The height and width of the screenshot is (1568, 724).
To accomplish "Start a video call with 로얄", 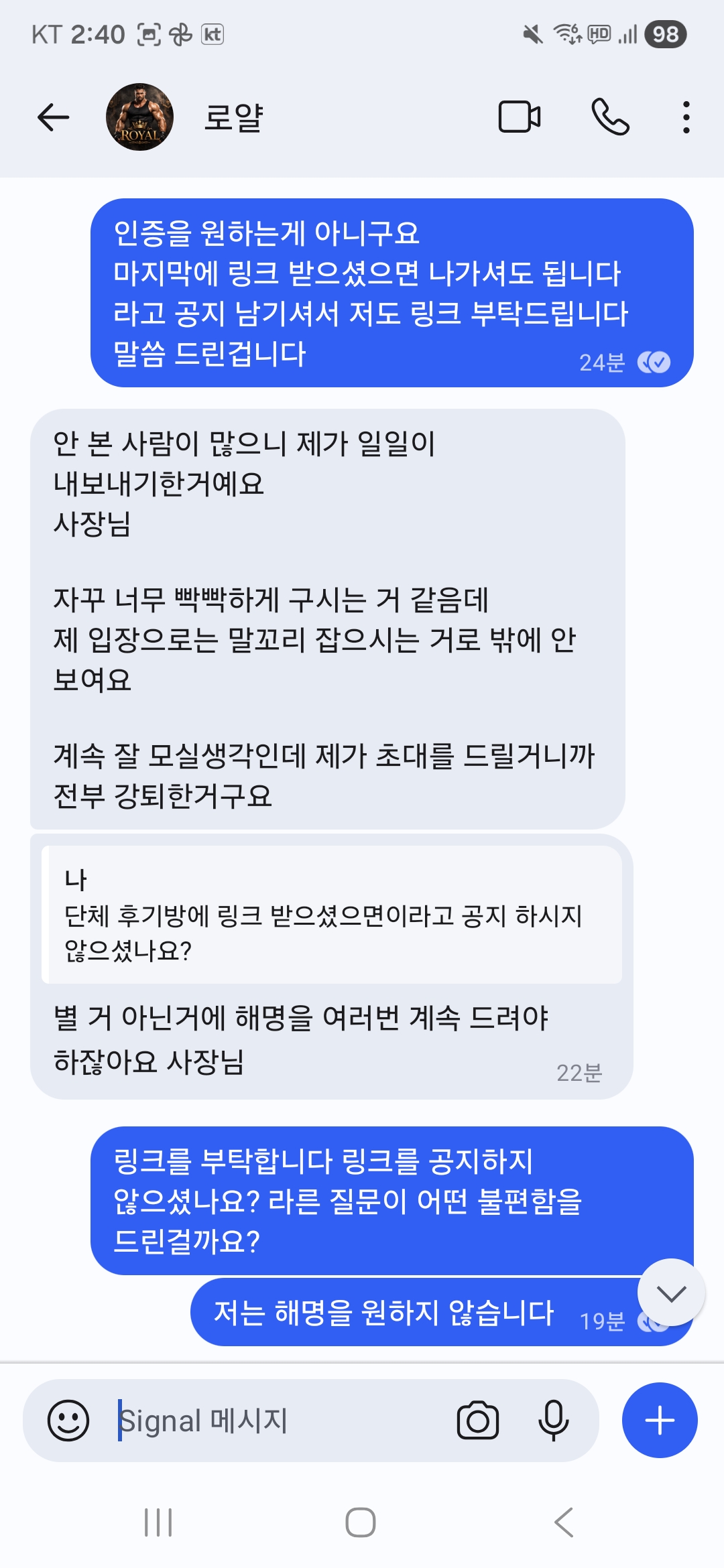I will [x=520, y=117].
